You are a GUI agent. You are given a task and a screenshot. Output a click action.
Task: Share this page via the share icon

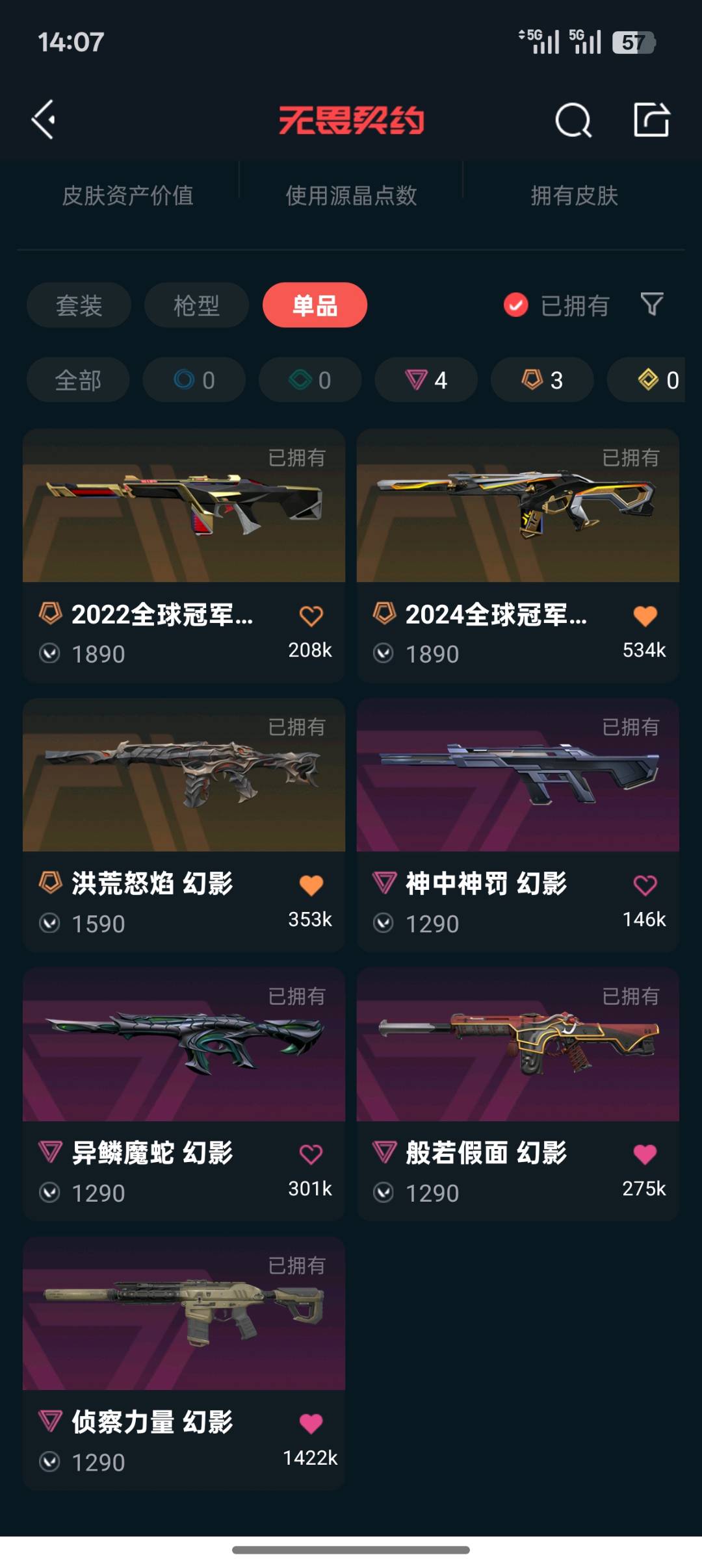tap(651, 120)
